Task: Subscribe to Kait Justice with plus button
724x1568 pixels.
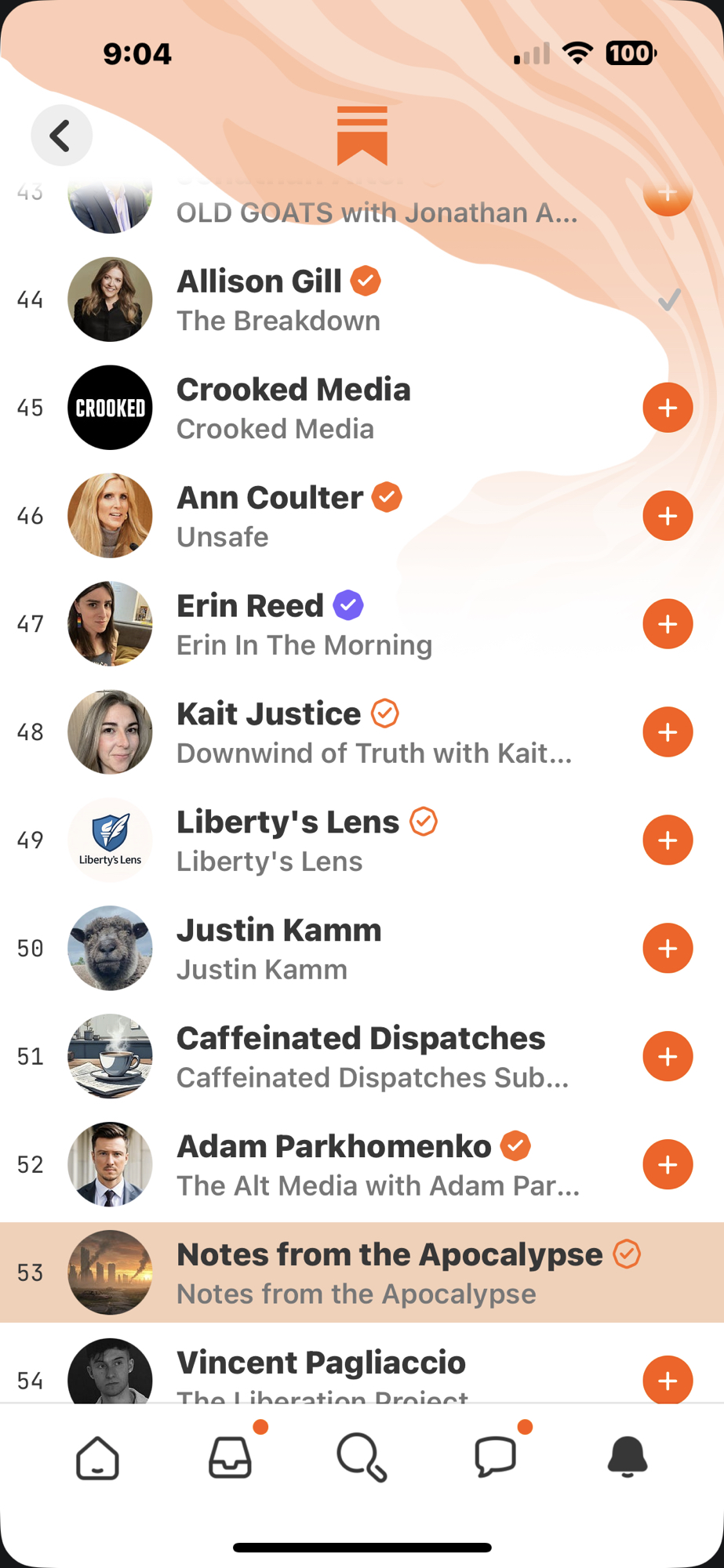Action: point(667,732)
